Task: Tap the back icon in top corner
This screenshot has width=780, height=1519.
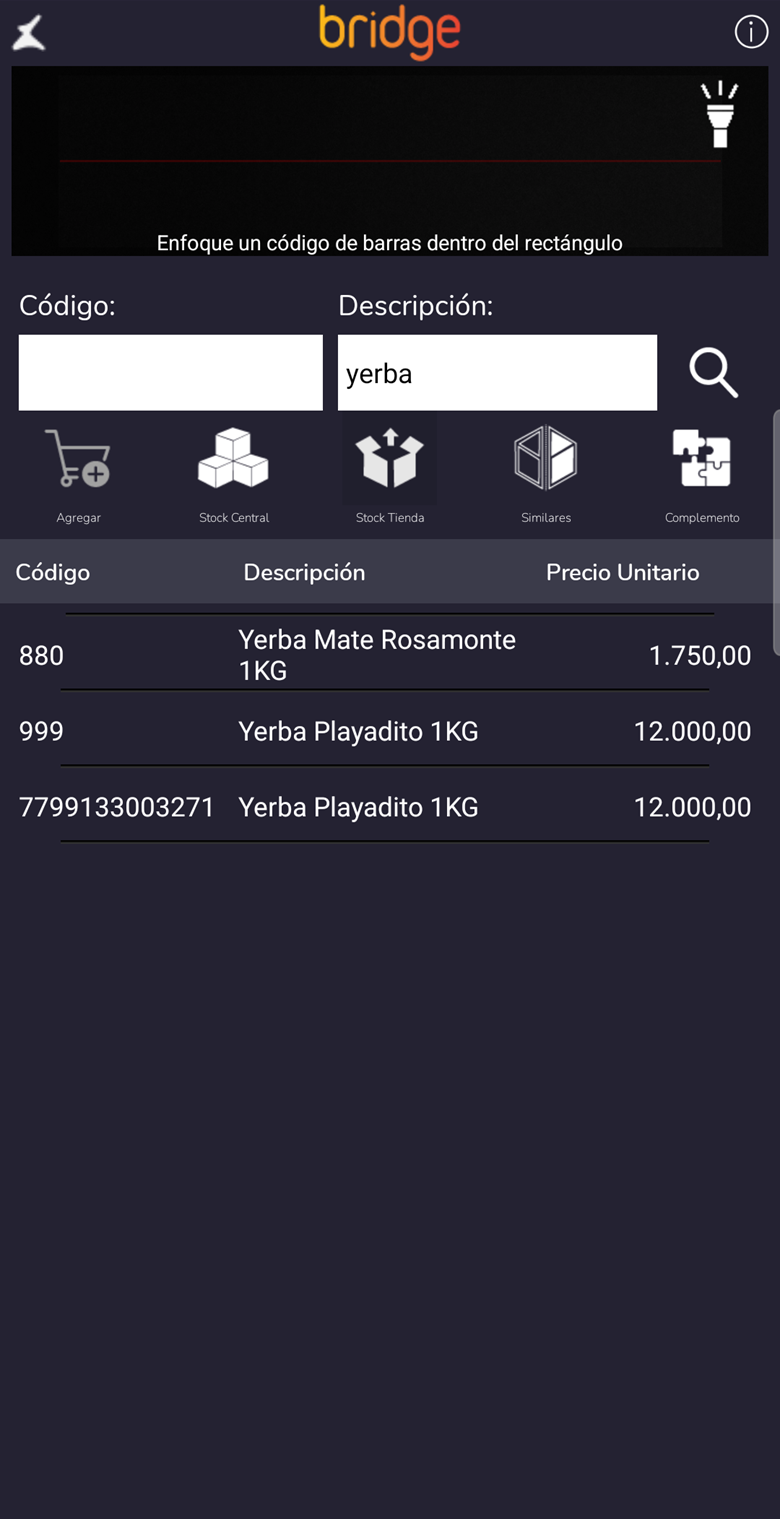Action: pyautogui.click(x=29, y=33)
